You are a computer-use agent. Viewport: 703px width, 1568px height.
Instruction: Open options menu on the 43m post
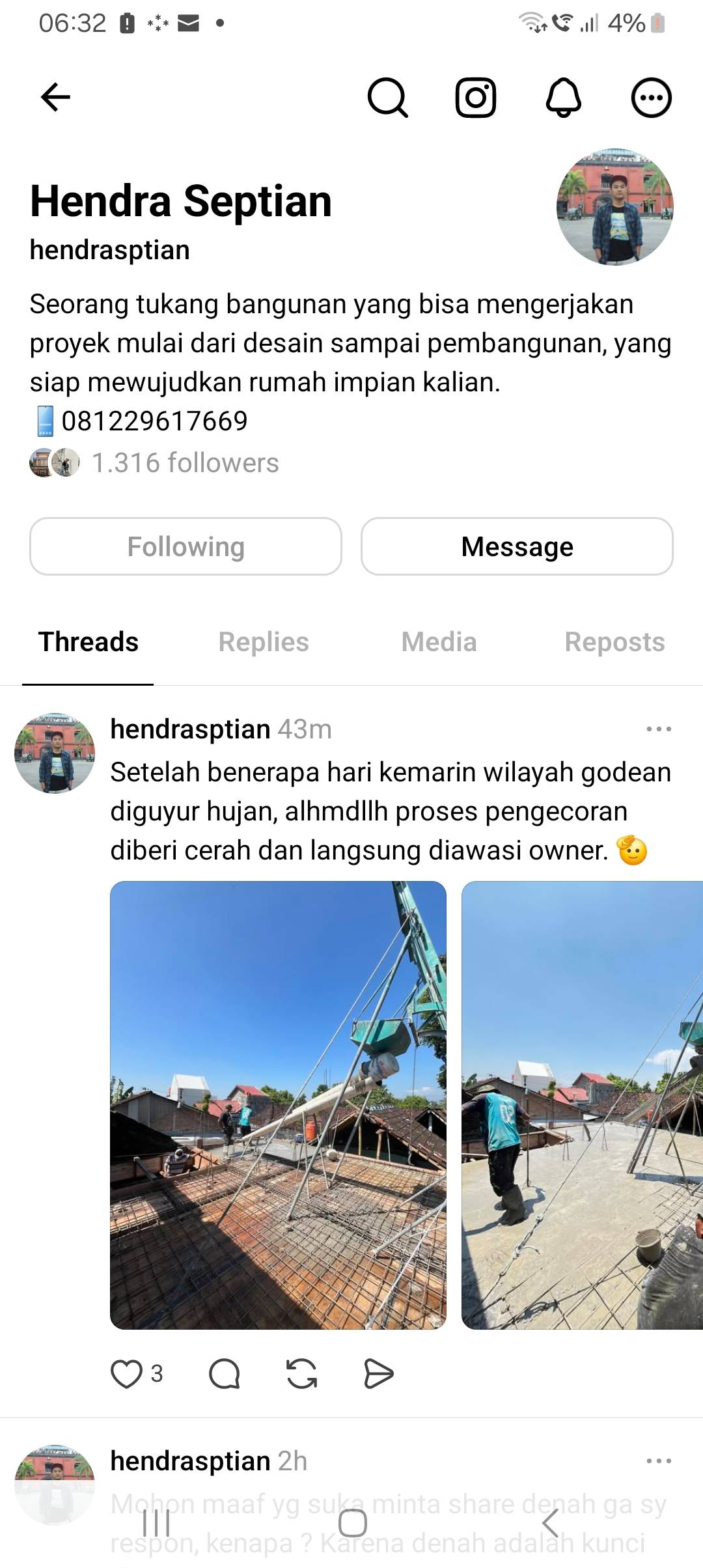pos(659,729)
